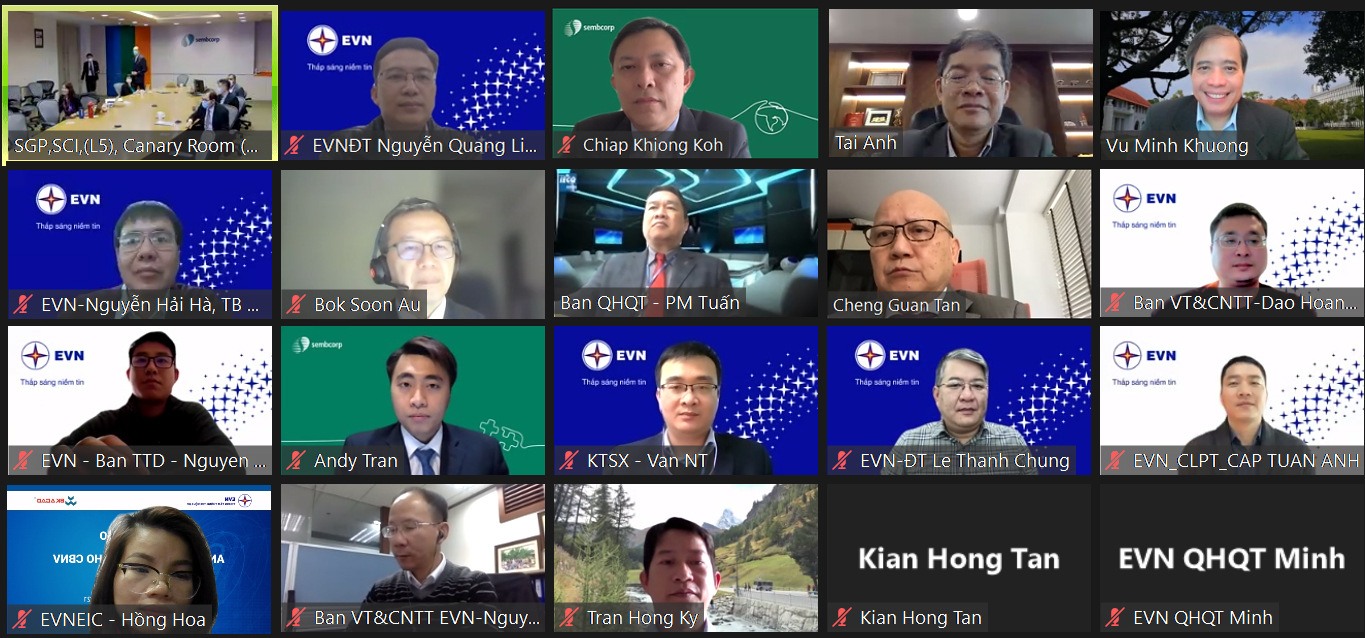Tap EVNEIC - Hồng Hoa's video tile
Screen dimensions: 1365x638
click(x=140, y=557)
